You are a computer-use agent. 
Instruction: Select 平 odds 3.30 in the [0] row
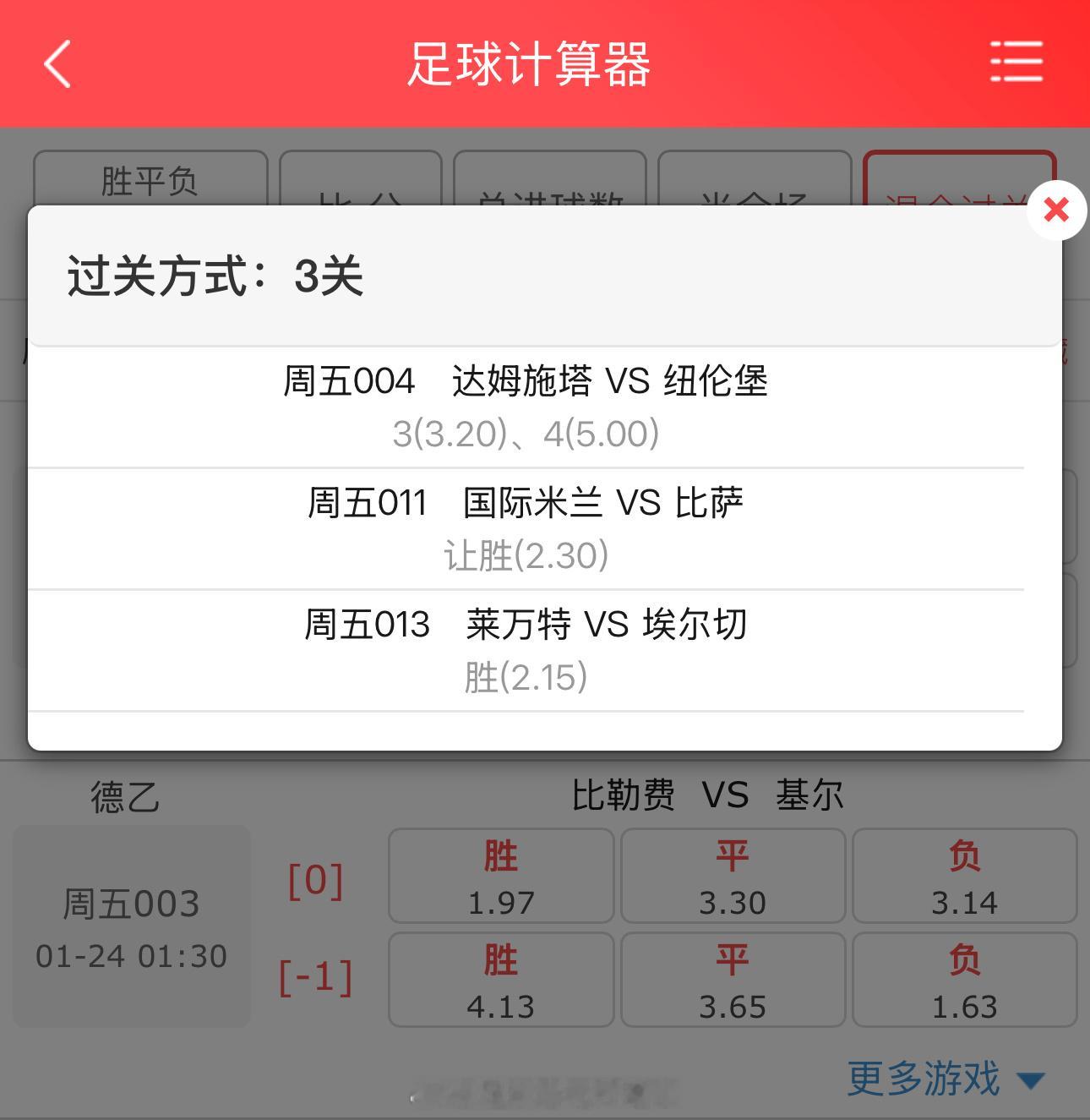click(x=732, y=877)
